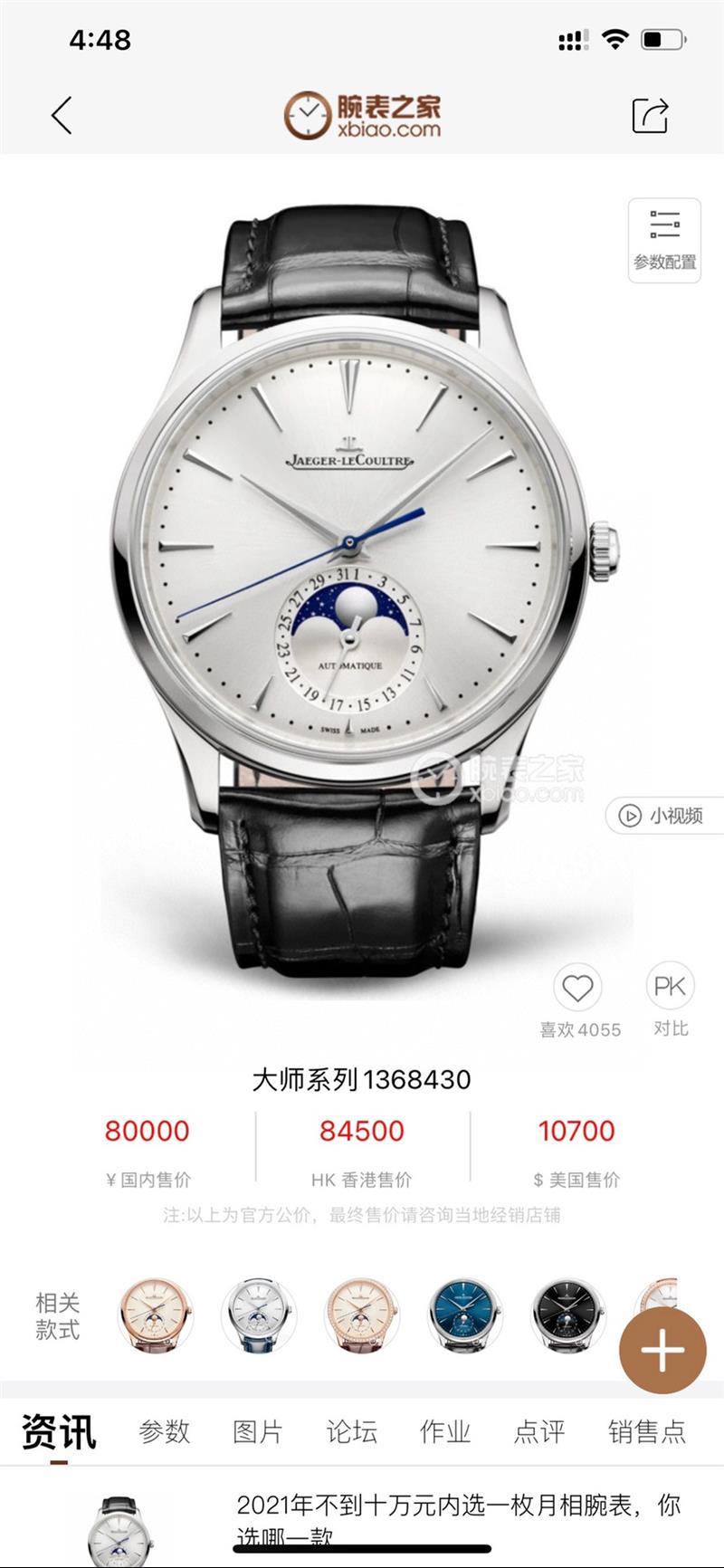Open the rose gold related watch thumbnail
The width and height of the screenshot is (724, 1568).
coord(154,1315)
